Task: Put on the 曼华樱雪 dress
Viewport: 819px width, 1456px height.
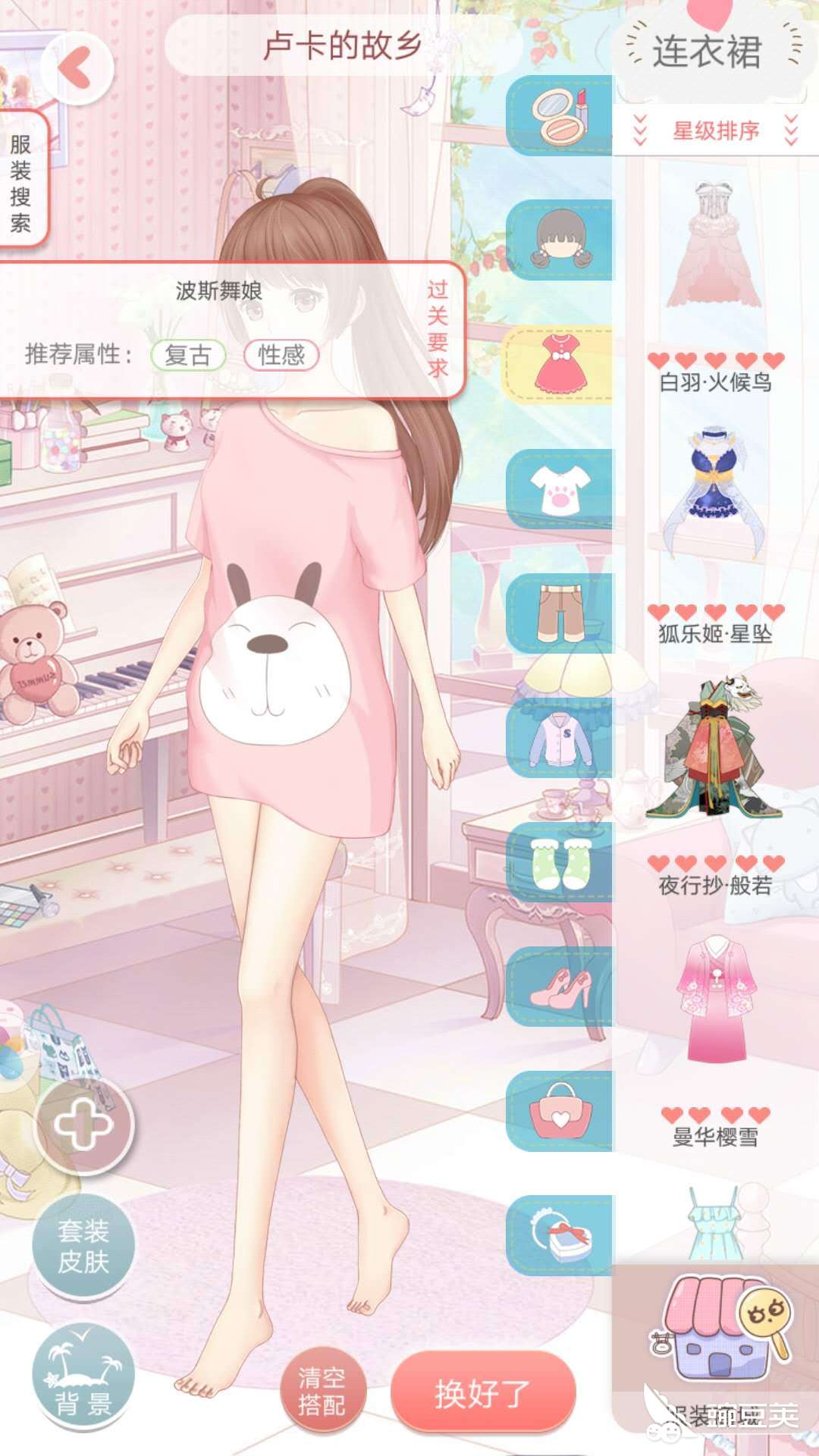Action: coord(714,1001)
